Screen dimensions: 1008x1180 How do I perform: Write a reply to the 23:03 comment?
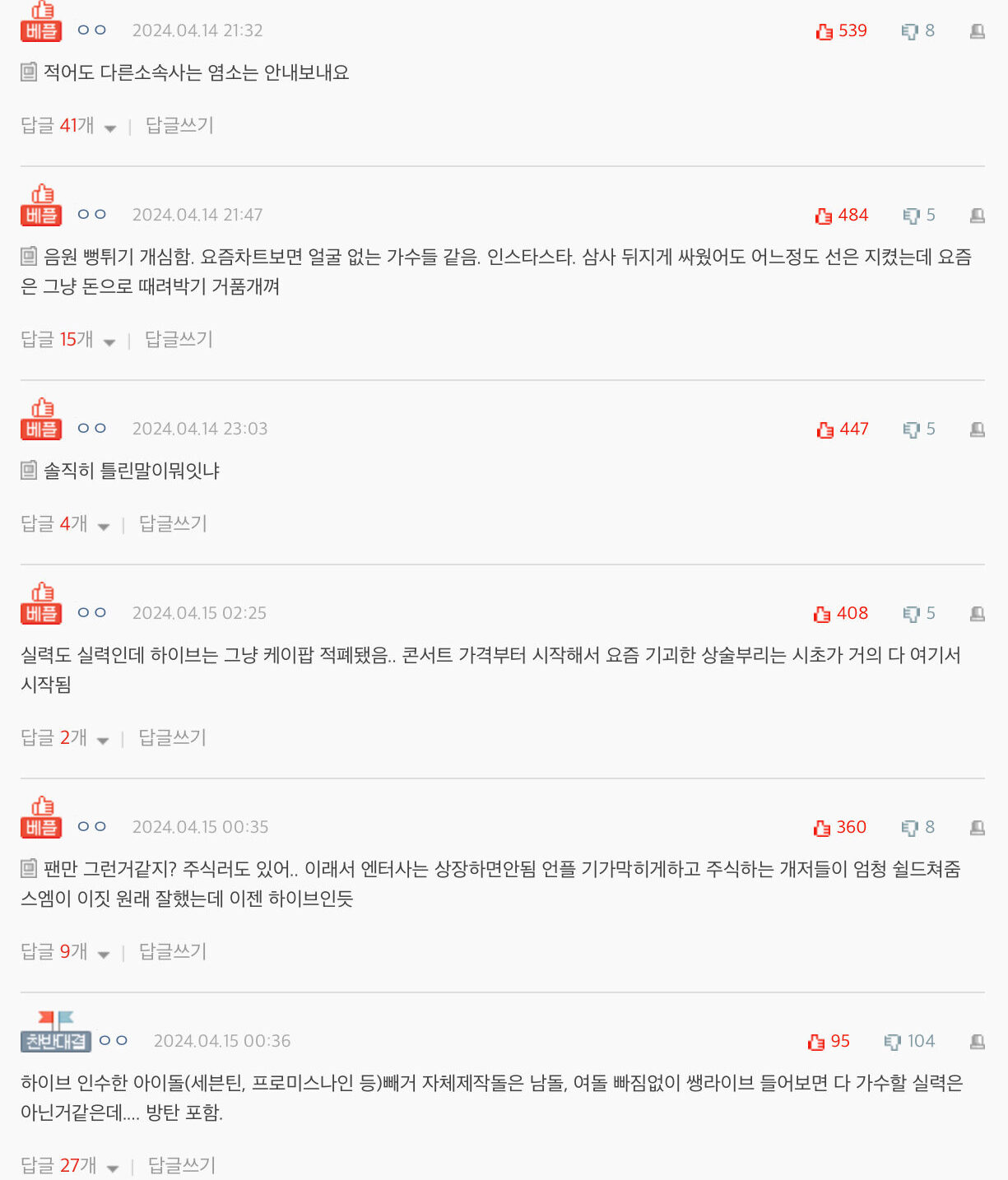pyautogui.click(x=173, y=524)
